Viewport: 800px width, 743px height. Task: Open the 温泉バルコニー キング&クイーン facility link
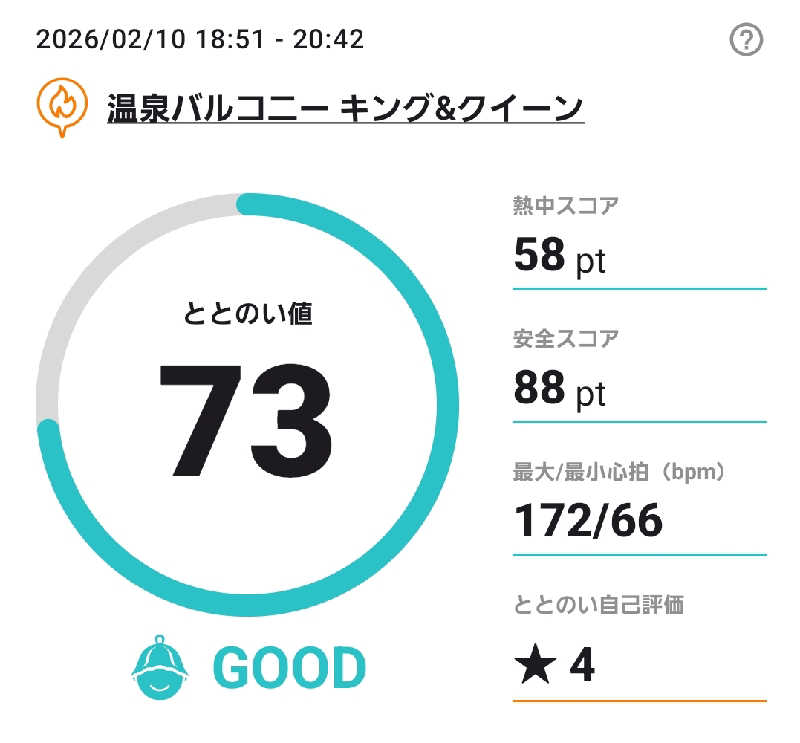click(x=345, y=108)
